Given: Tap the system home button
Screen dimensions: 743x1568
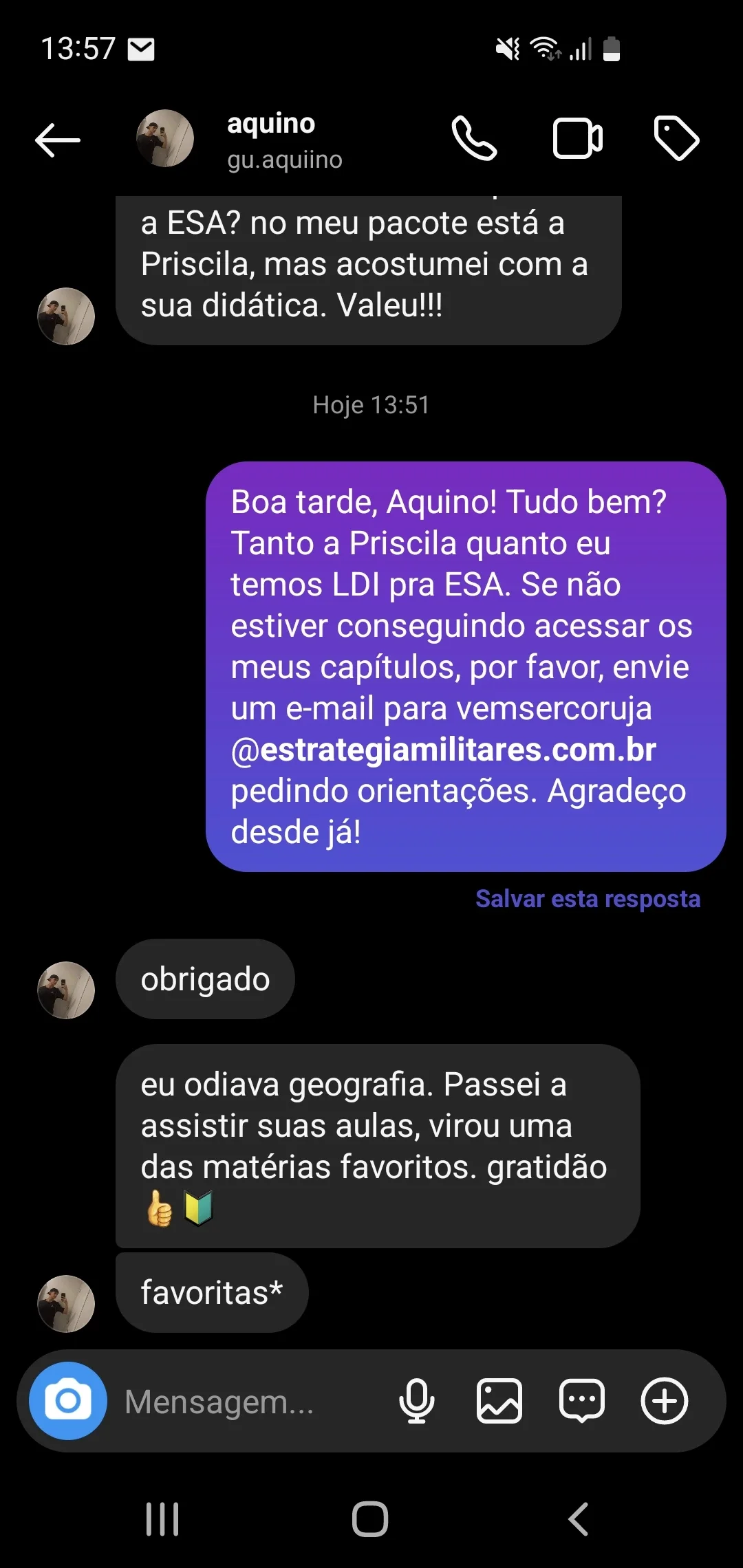Looking at the screenshot, I should point(370,1518).
